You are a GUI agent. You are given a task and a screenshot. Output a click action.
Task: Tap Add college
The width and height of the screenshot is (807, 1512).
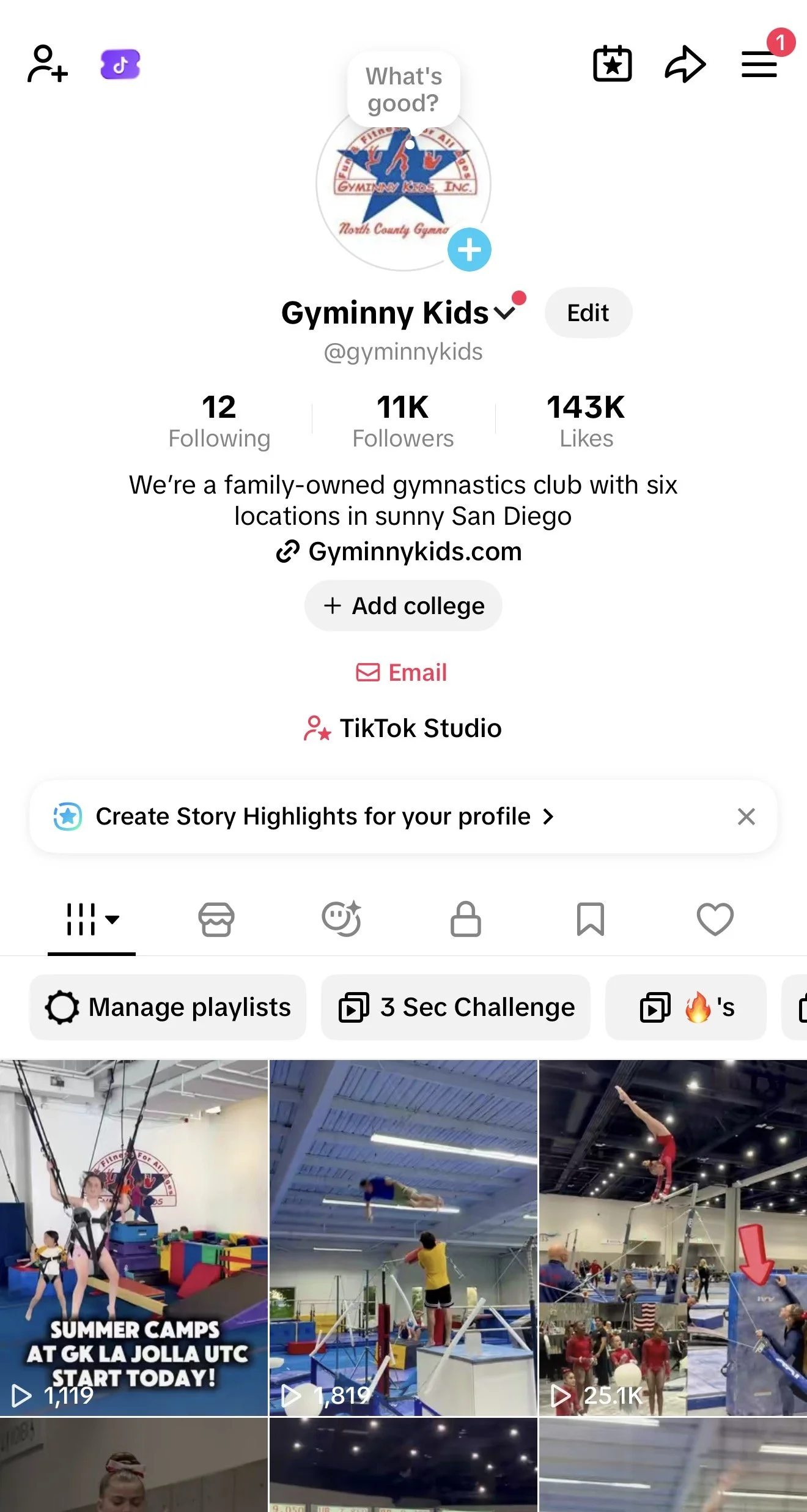coord(403,606)
